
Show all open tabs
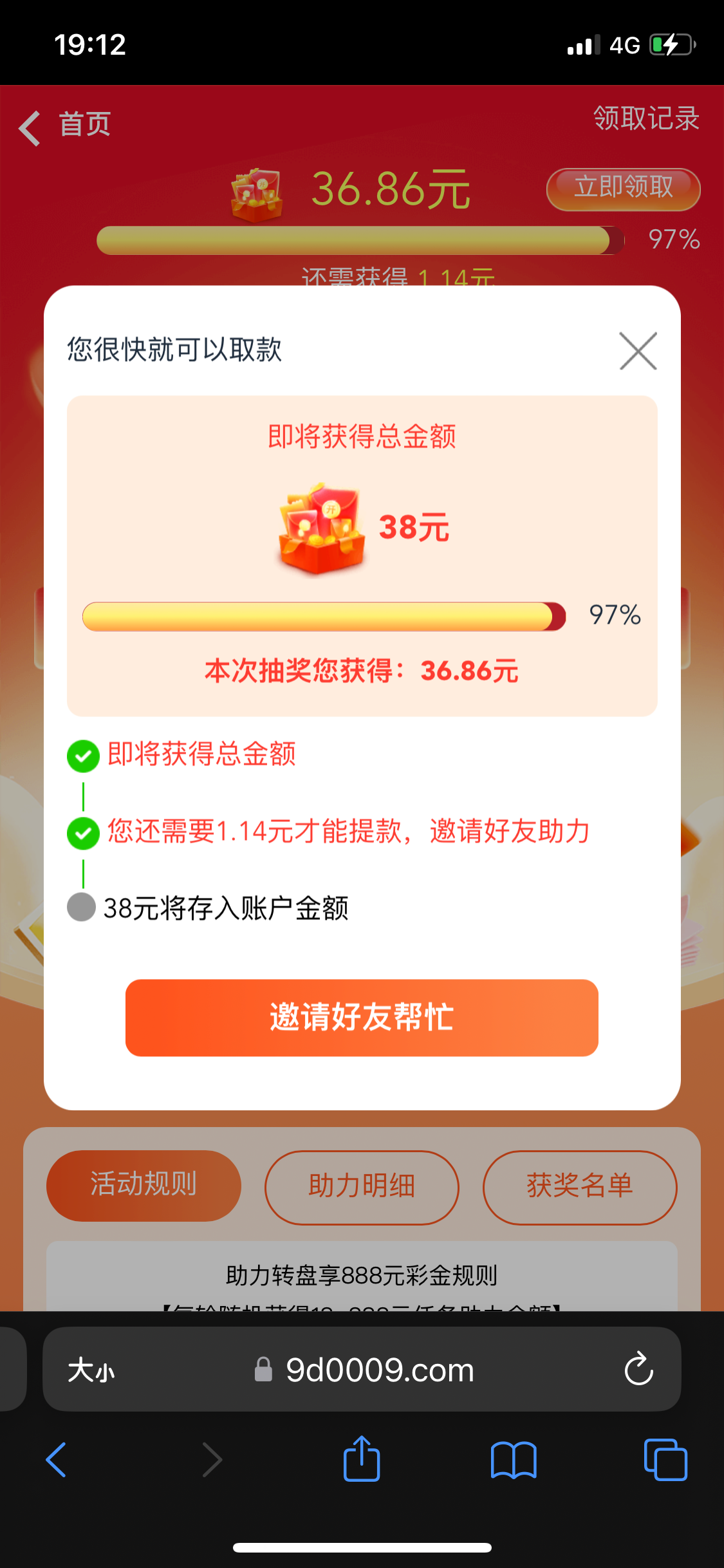(665, 1460)
